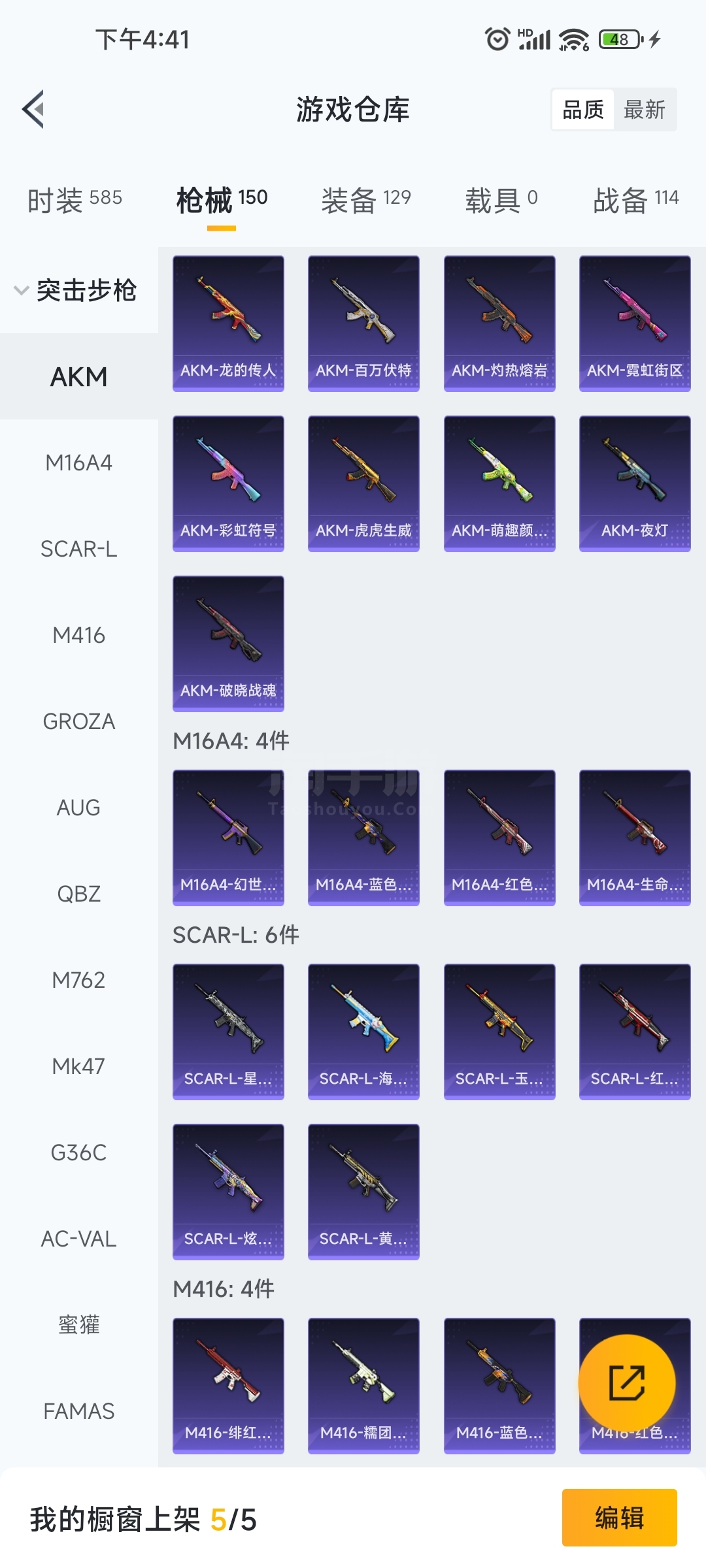View the AKM-虎虎生威 skin
Screen dimensions: 706x1568
coord(363,483)
